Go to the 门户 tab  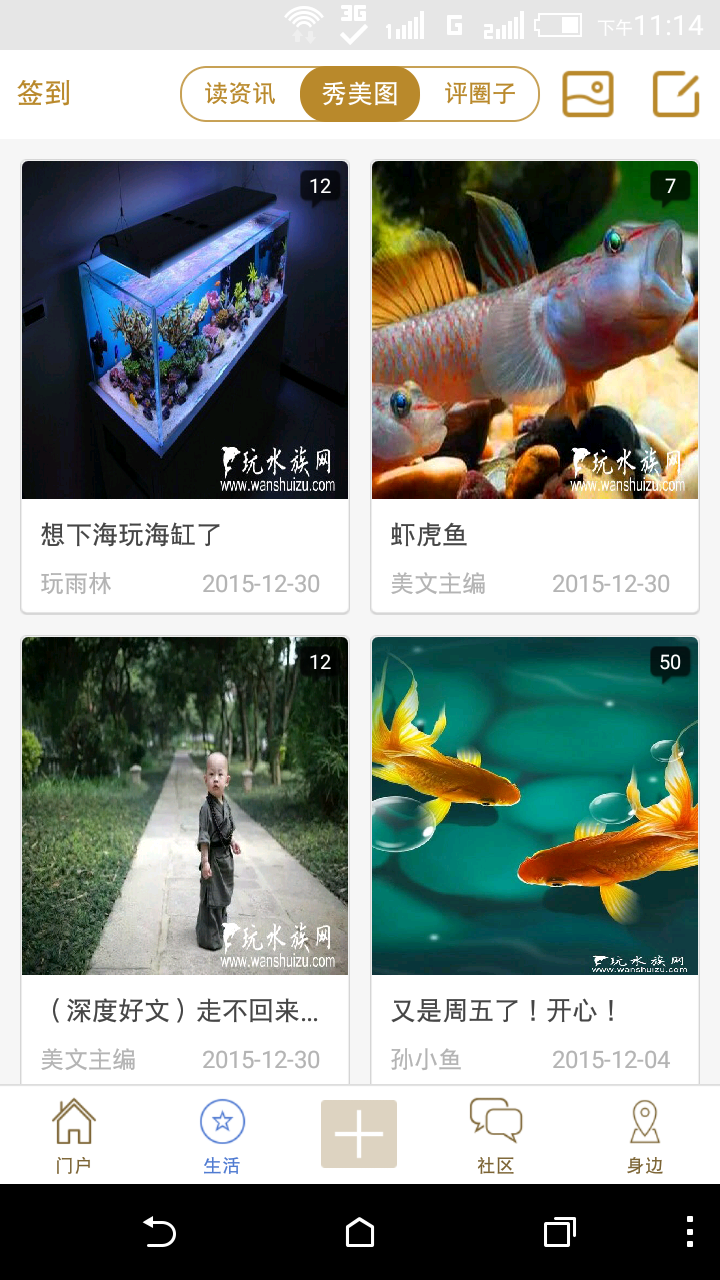click(x=73, y=1135)
